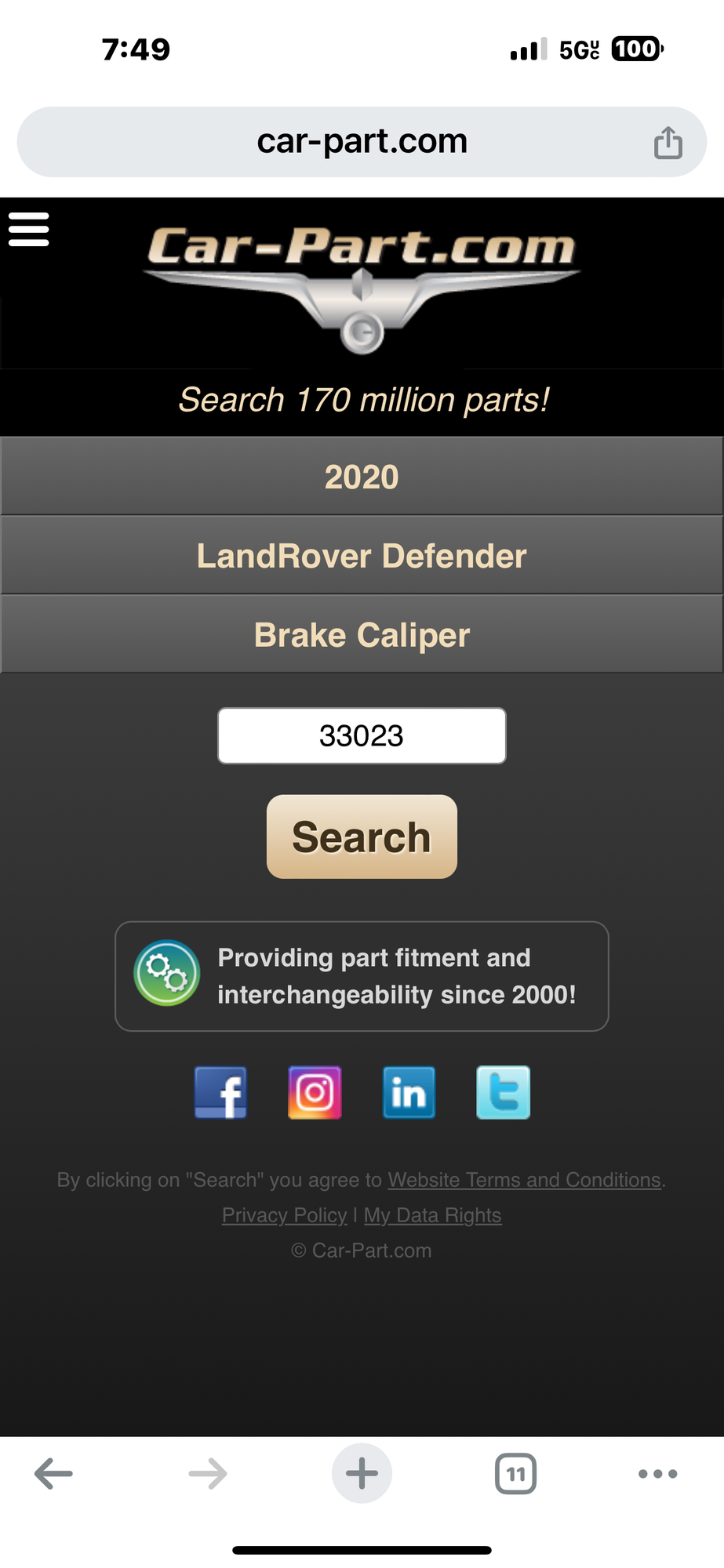The width and height of the screenshot is (724, 1568).
Task: Open the hamburger menu
Action: coord(29,229)
